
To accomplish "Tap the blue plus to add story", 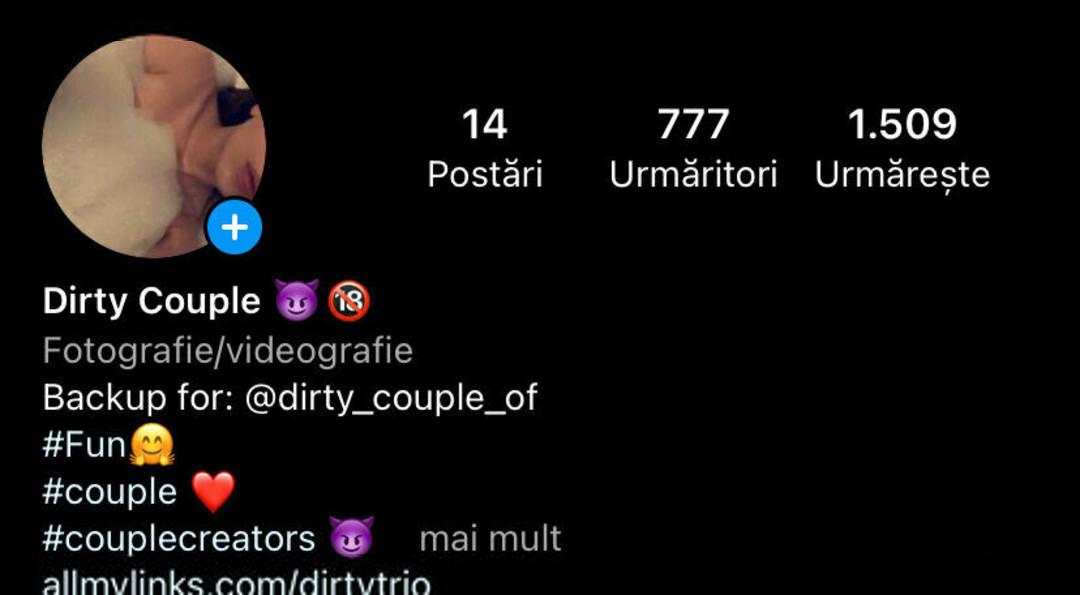I will 234,229.
